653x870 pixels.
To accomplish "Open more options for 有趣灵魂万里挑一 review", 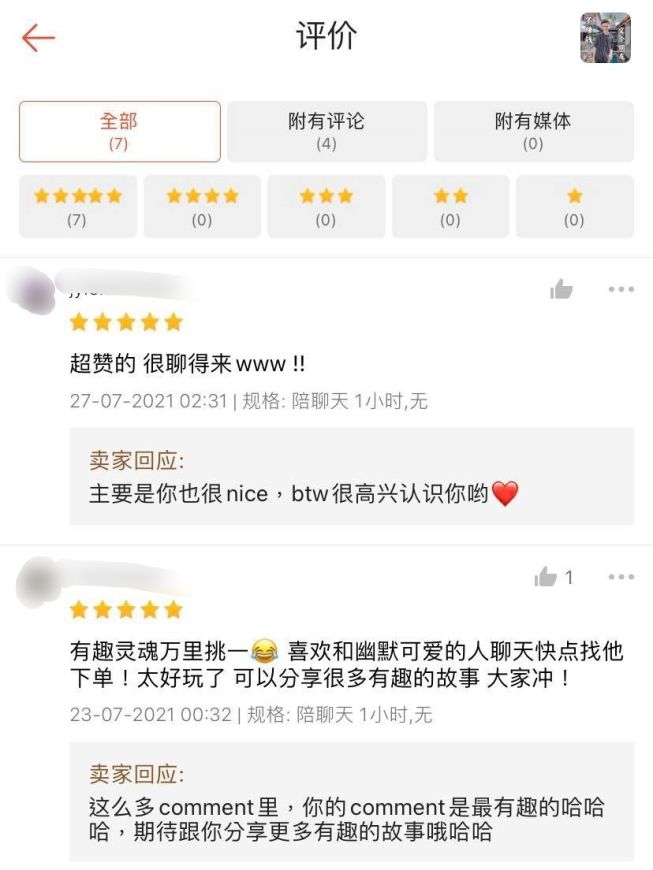I will (x=621, y=577).
